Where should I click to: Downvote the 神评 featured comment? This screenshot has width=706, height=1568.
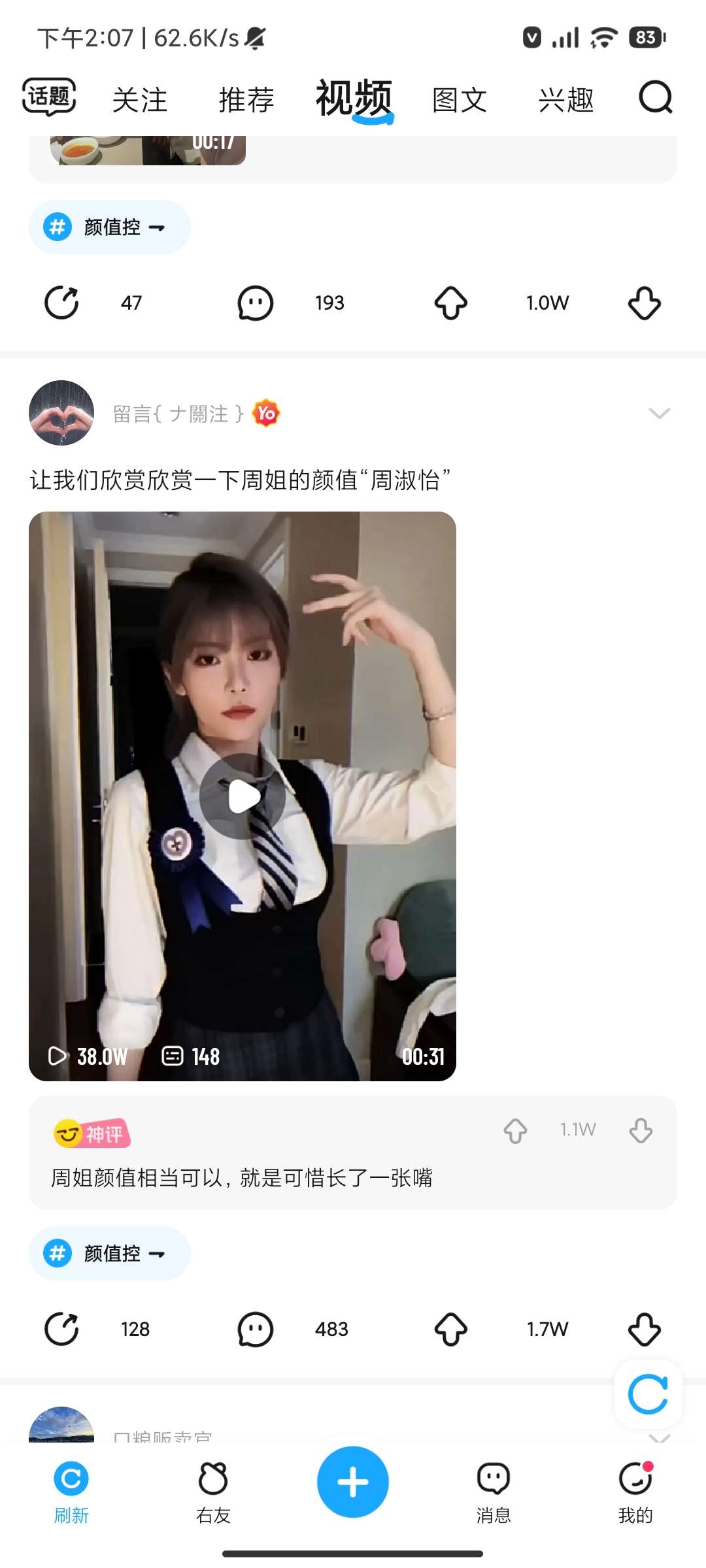pyautogui.click(x=641, y=1130)
